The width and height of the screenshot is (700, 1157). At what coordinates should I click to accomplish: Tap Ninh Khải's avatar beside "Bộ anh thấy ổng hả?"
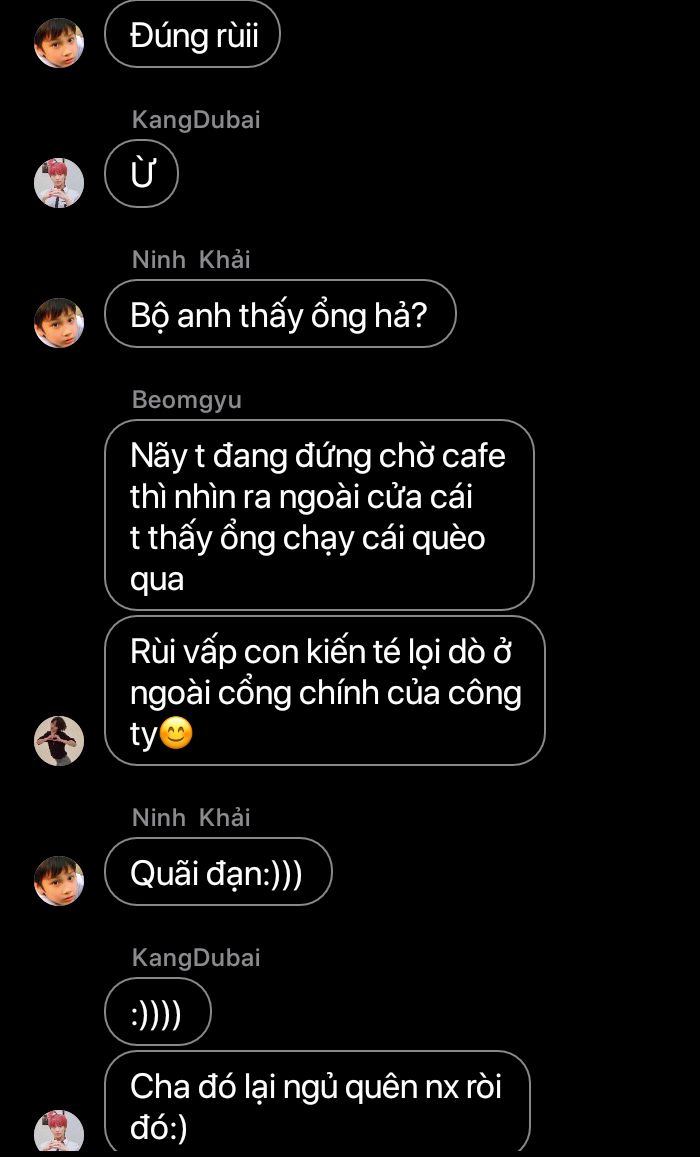coord(59,322)
